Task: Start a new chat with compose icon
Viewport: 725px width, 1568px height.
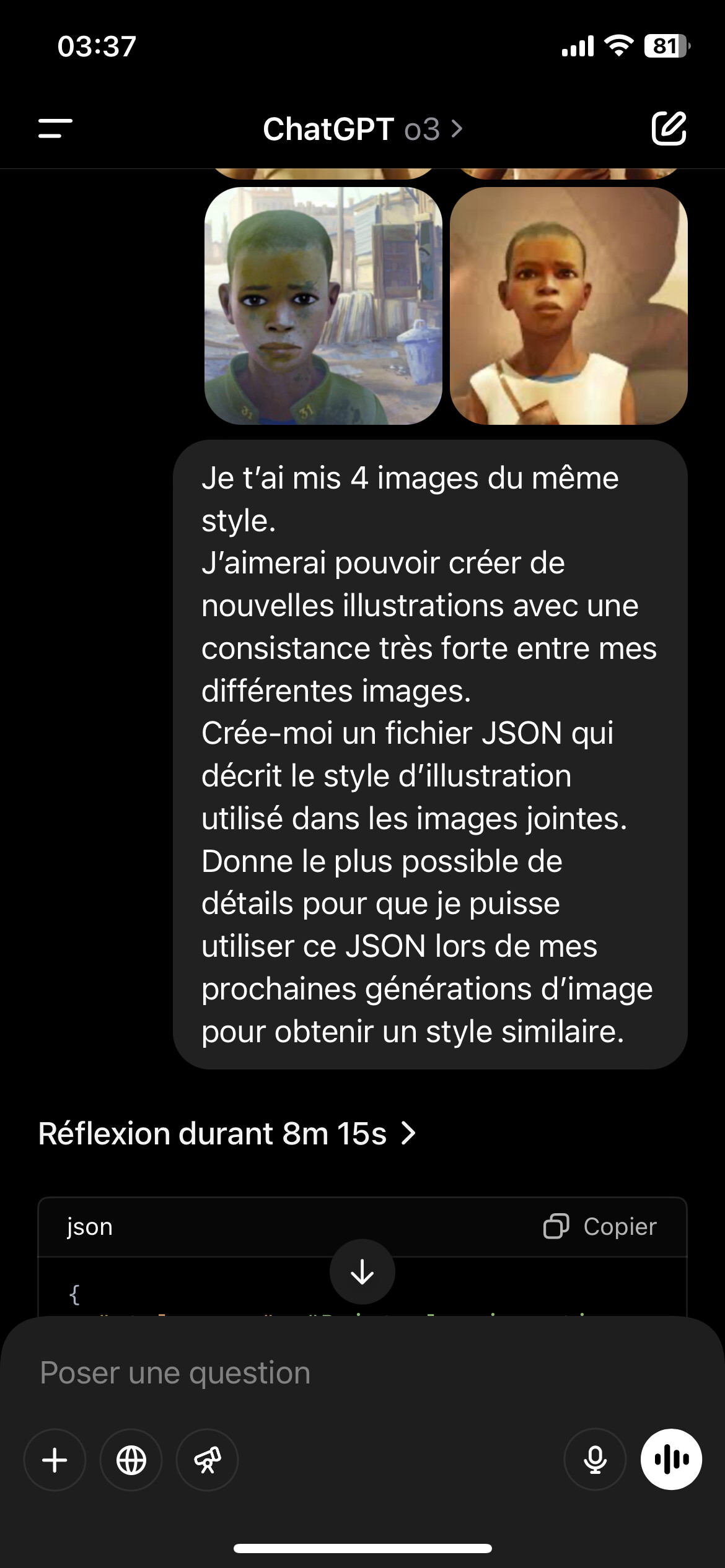Action: (x=669, y=129)
